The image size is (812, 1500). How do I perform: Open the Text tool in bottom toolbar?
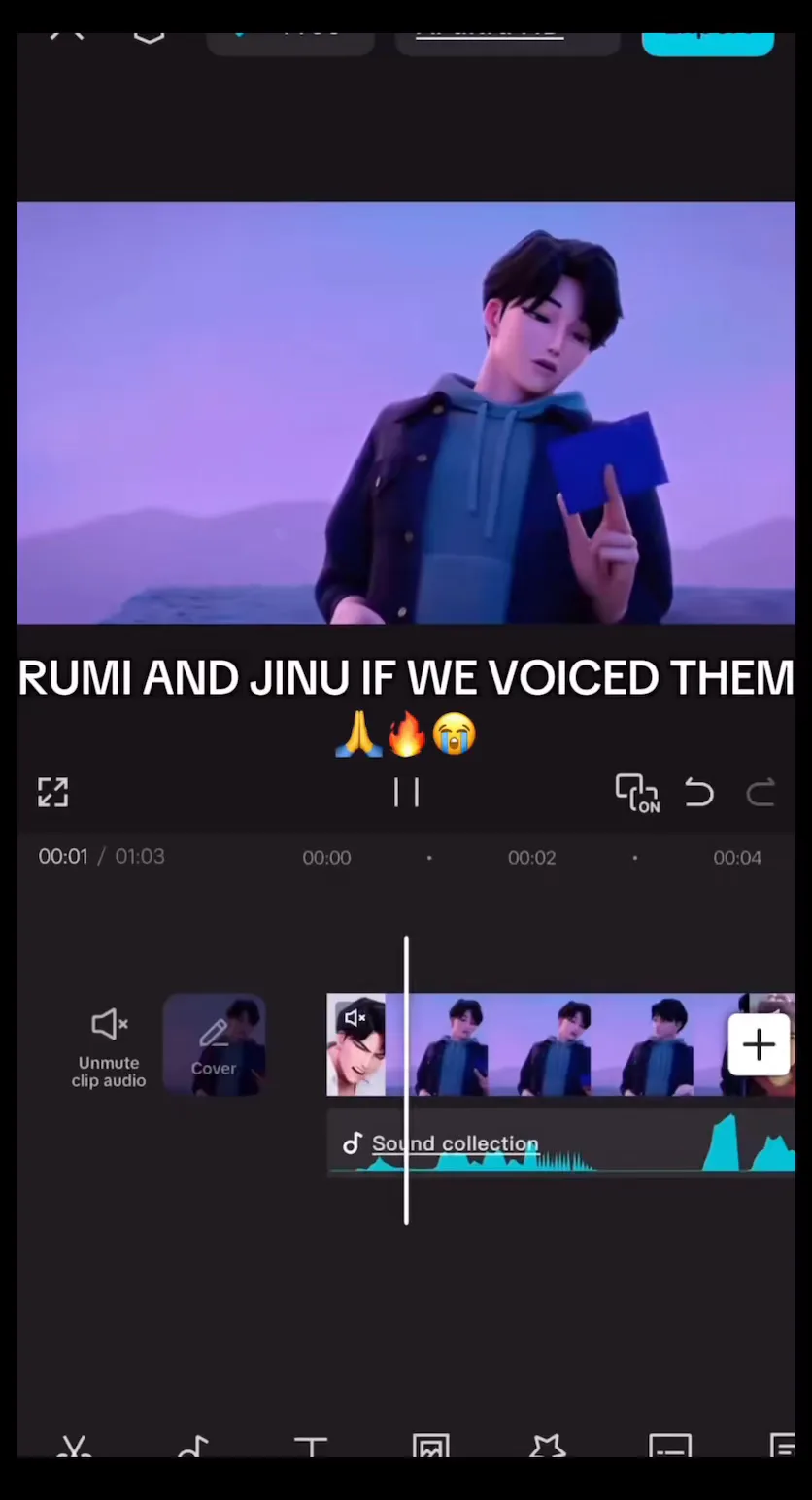311,1447
